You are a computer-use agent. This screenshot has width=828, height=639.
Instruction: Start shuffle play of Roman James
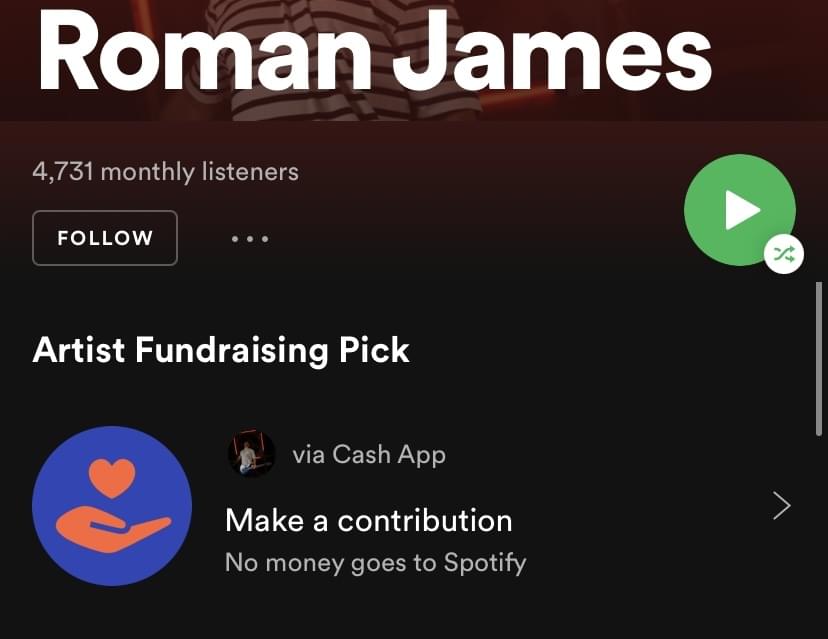tap(740, 211)
